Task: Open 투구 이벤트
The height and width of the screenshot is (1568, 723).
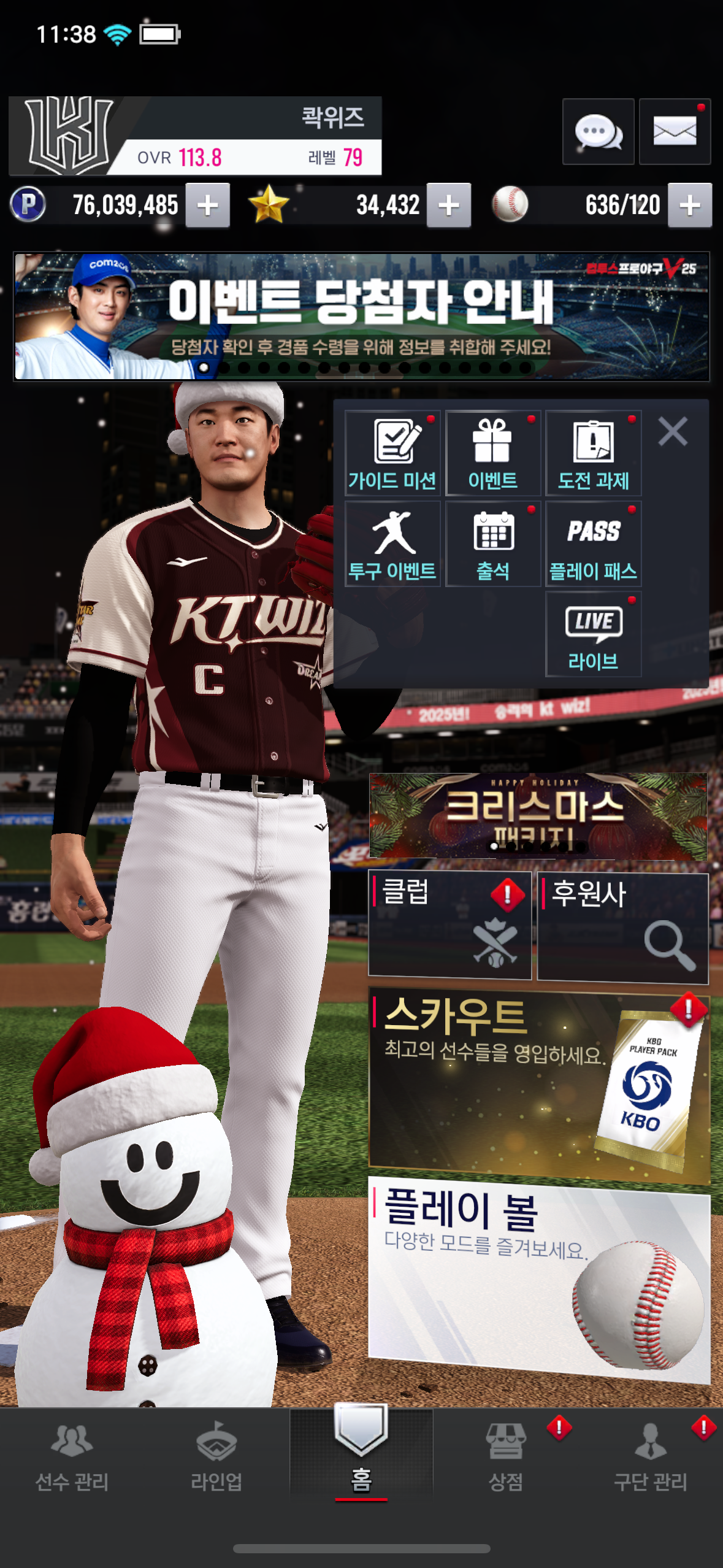Action: (392, 544)
